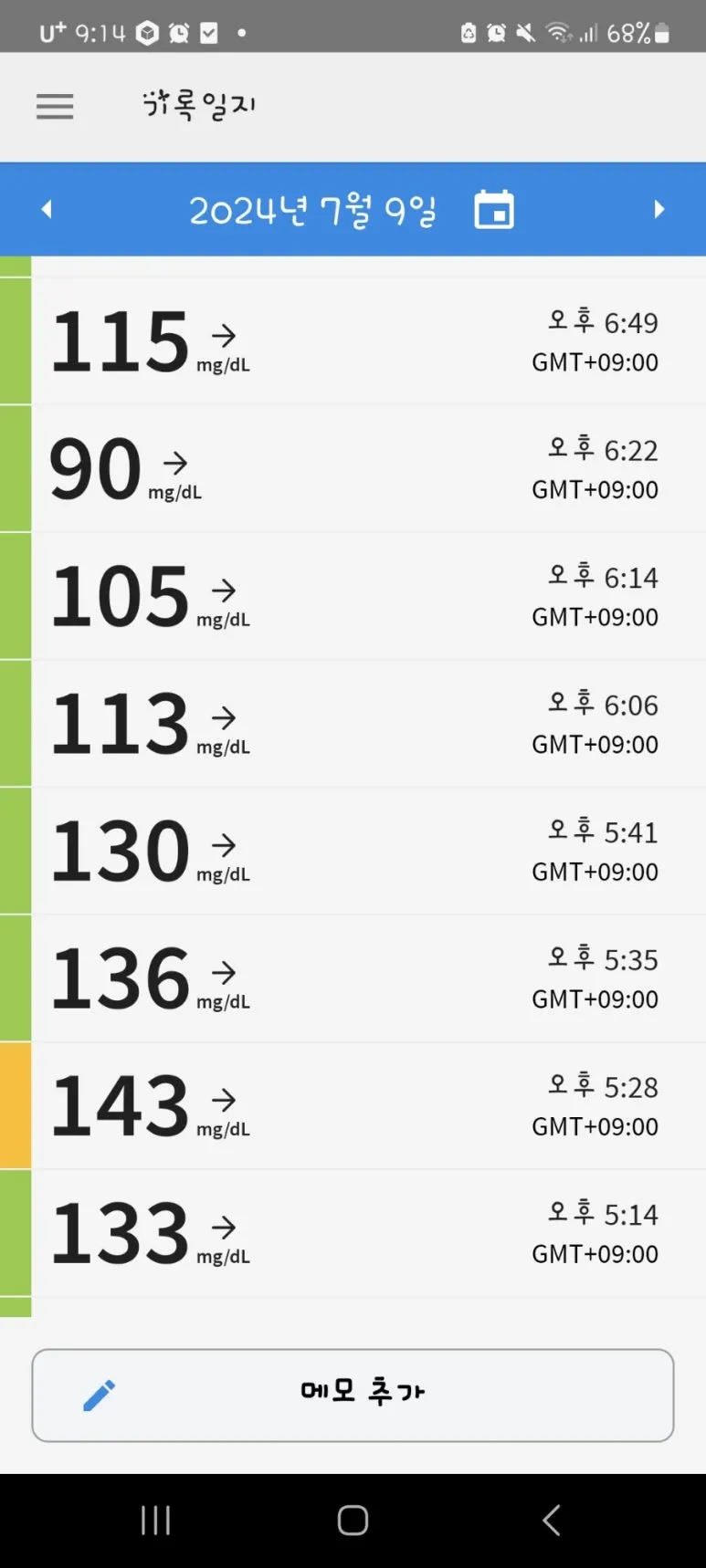
Task: Open the calendar date picker icon
Action: tap(493, 209)
